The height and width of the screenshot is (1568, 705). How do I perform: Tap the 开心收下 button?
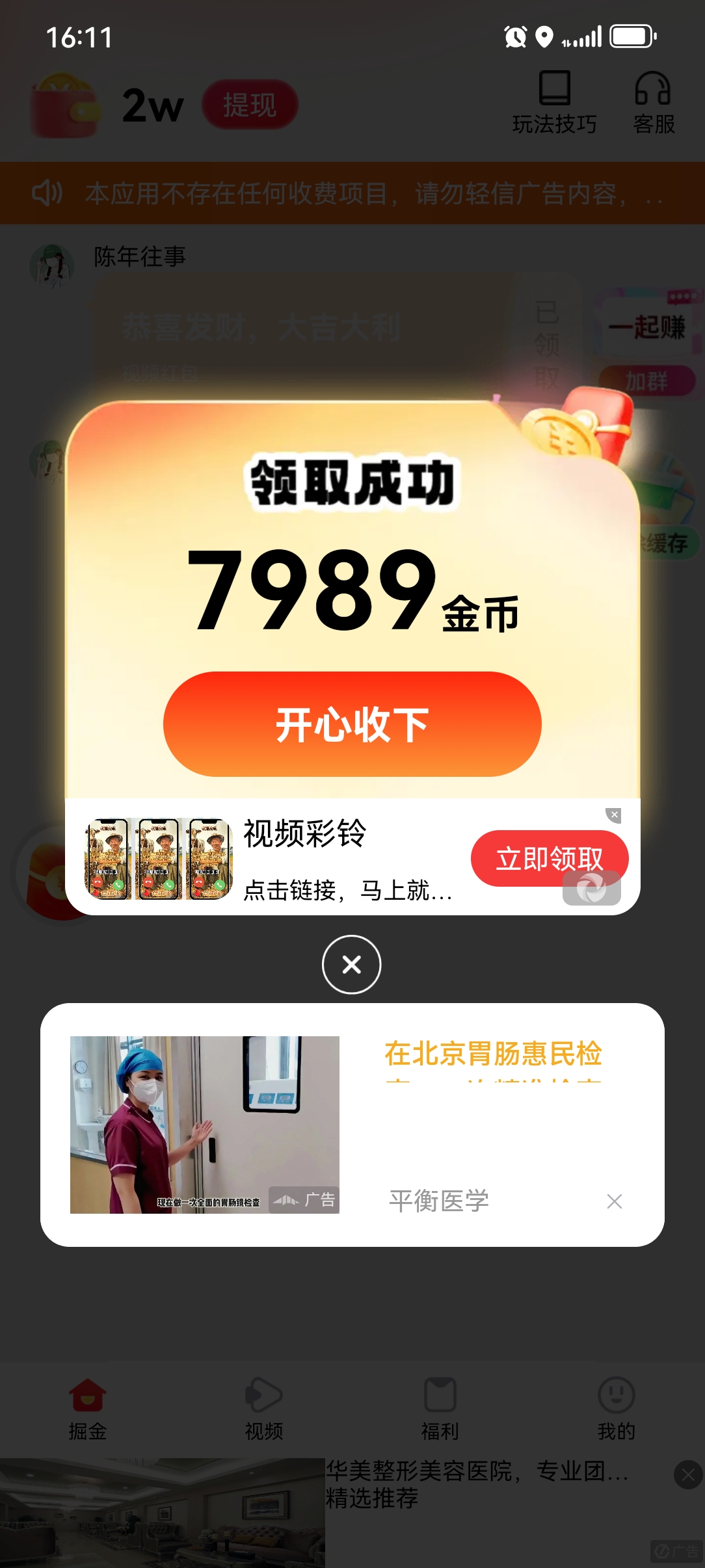(x=352, y=724)
